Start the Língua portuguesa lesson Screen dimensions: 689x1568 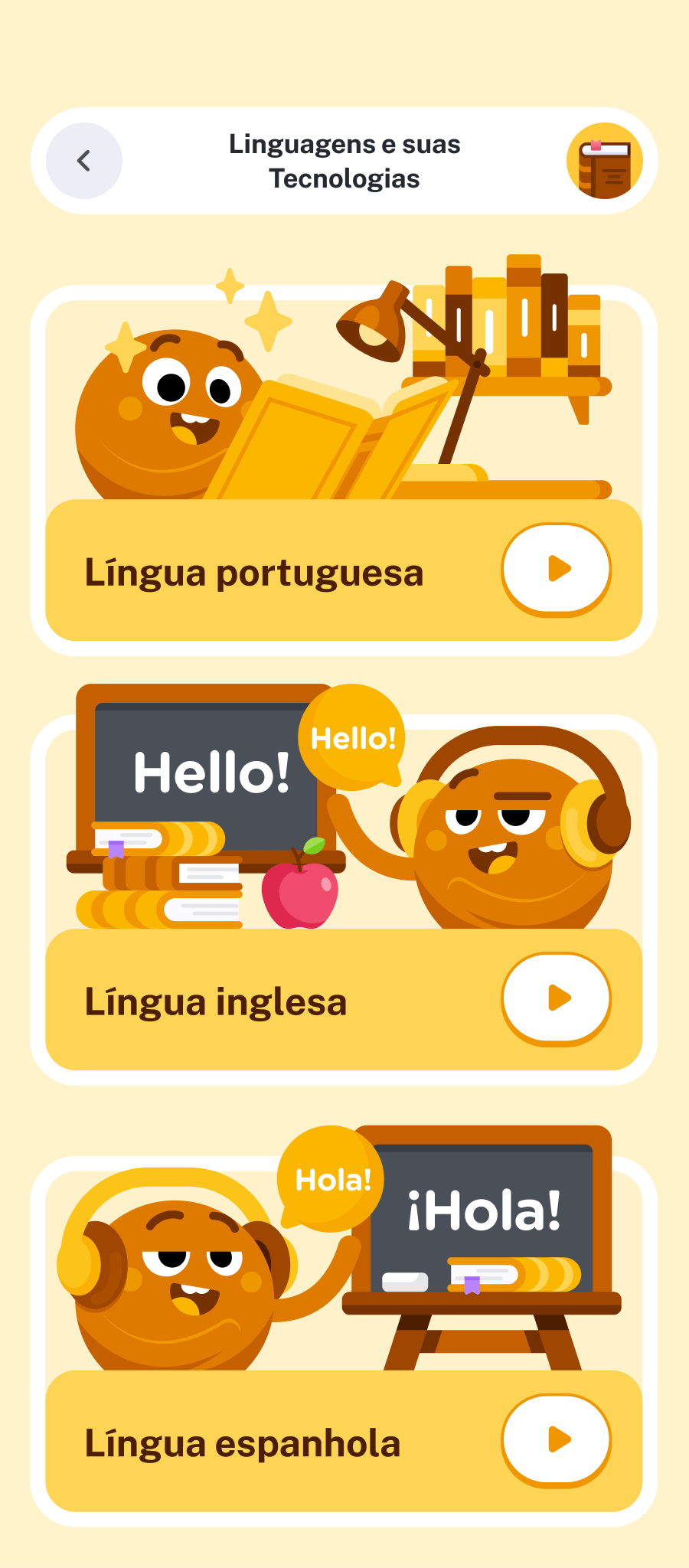pyautogui.click(x=557, y=569)
